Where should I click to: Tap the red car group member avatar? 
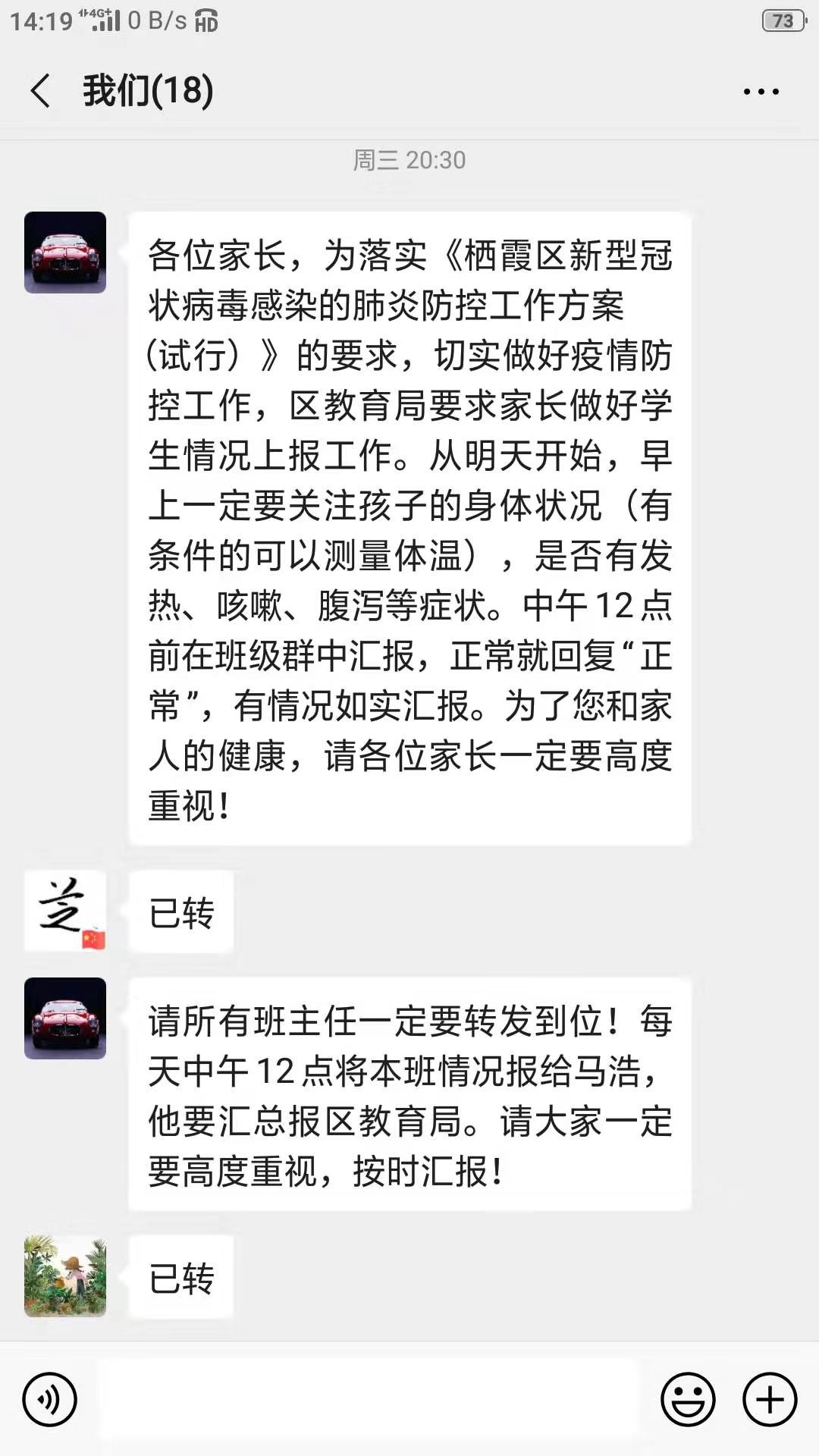pos(65,252)
